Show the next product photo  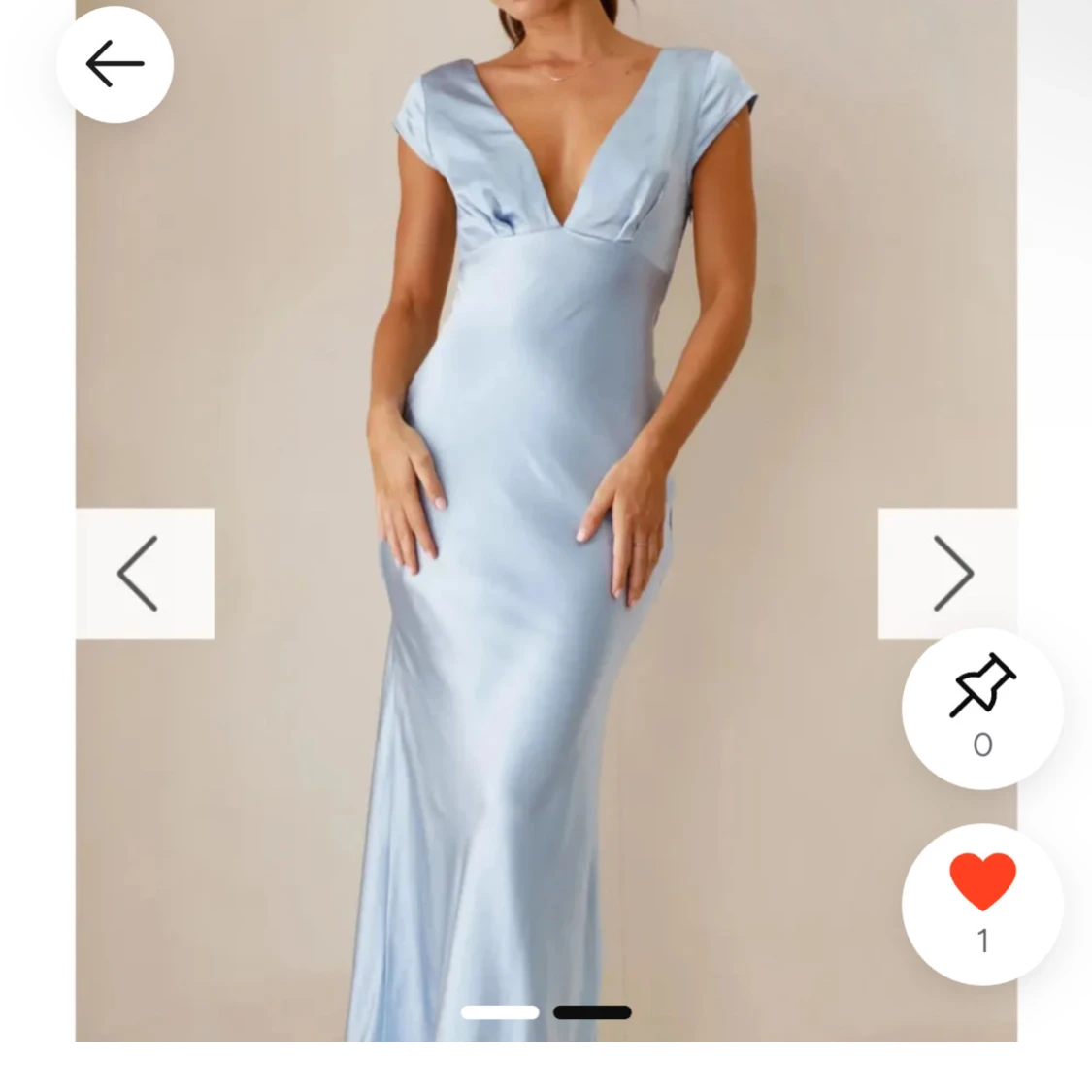(x=948, y=573)
